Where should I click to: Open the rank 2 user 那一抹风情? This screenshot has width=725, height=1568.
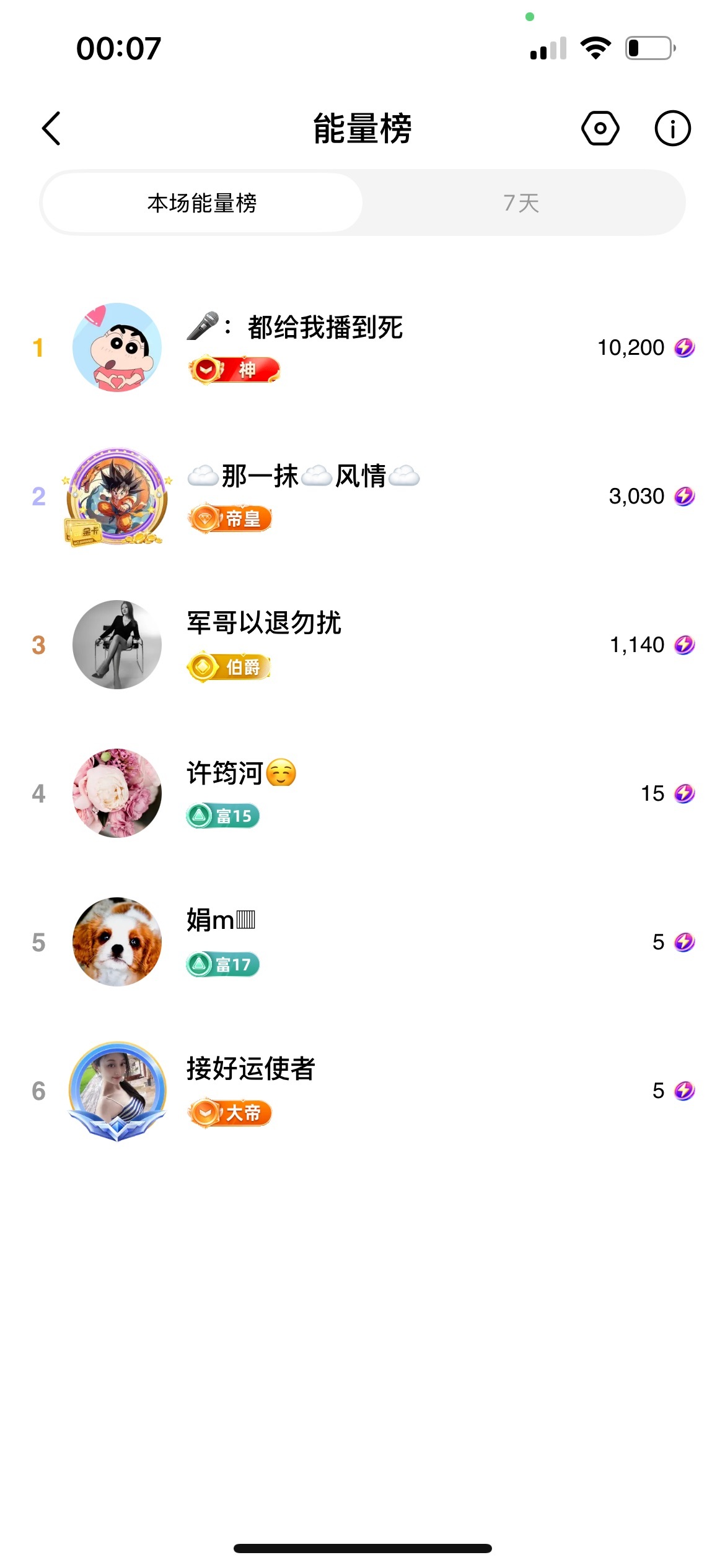click(x=304, y=495)
